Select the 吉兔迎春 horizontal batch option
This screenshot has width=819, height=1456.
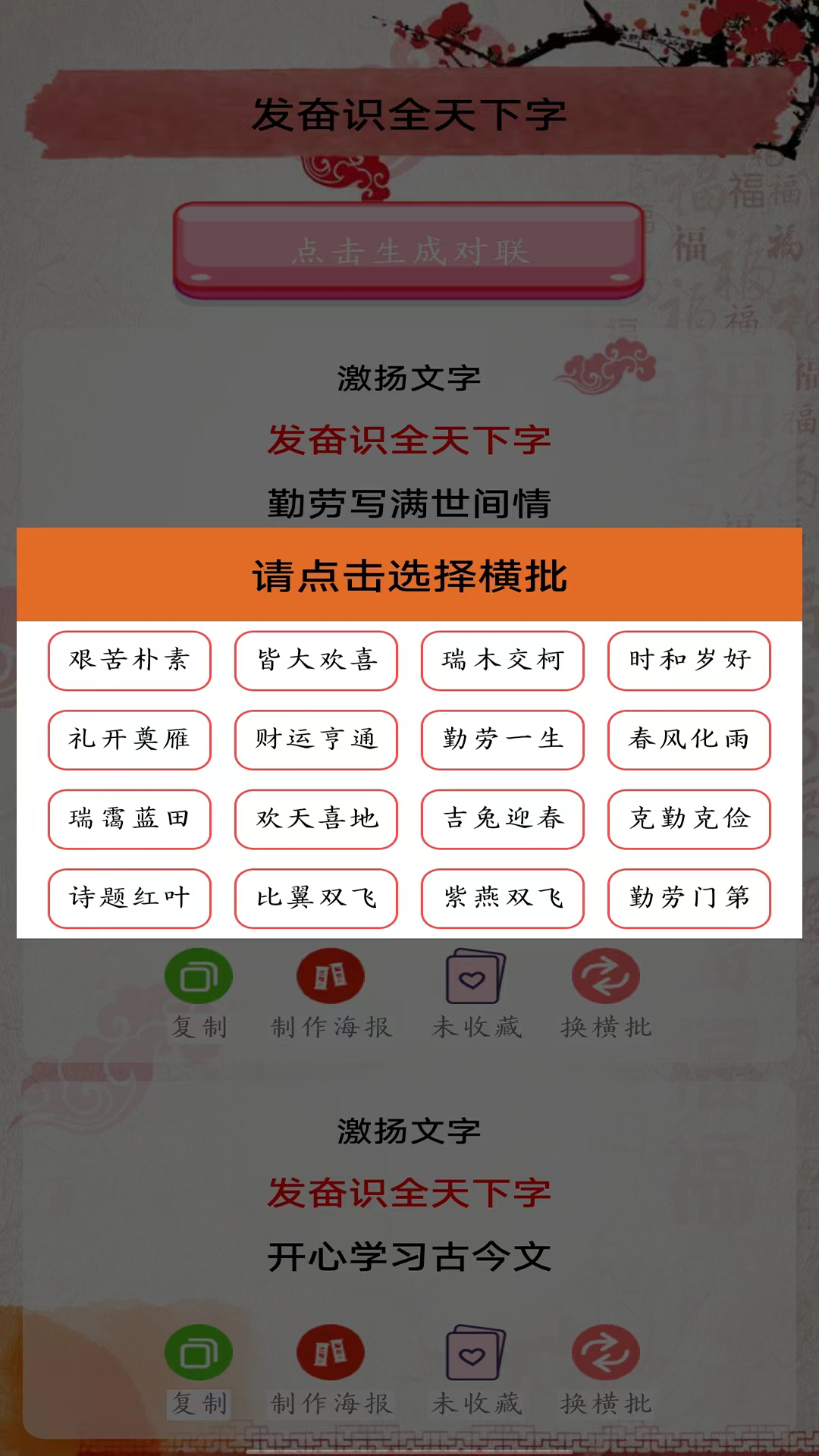[x=501, y=819]
